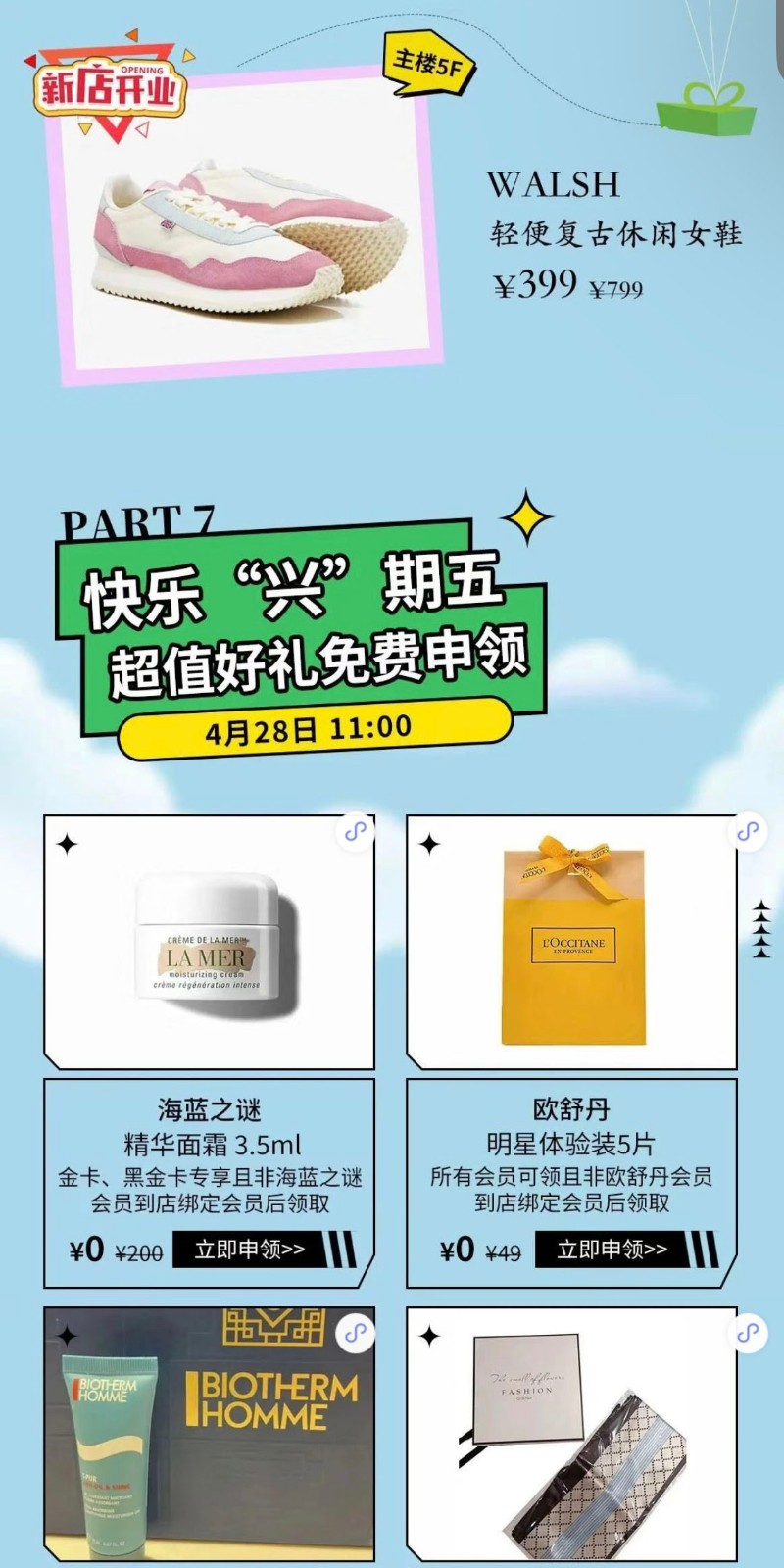The height and width of the screenshot is (1568, 784).
Task: Open the L'Occitane gift bag card
Action: [572, 943]
